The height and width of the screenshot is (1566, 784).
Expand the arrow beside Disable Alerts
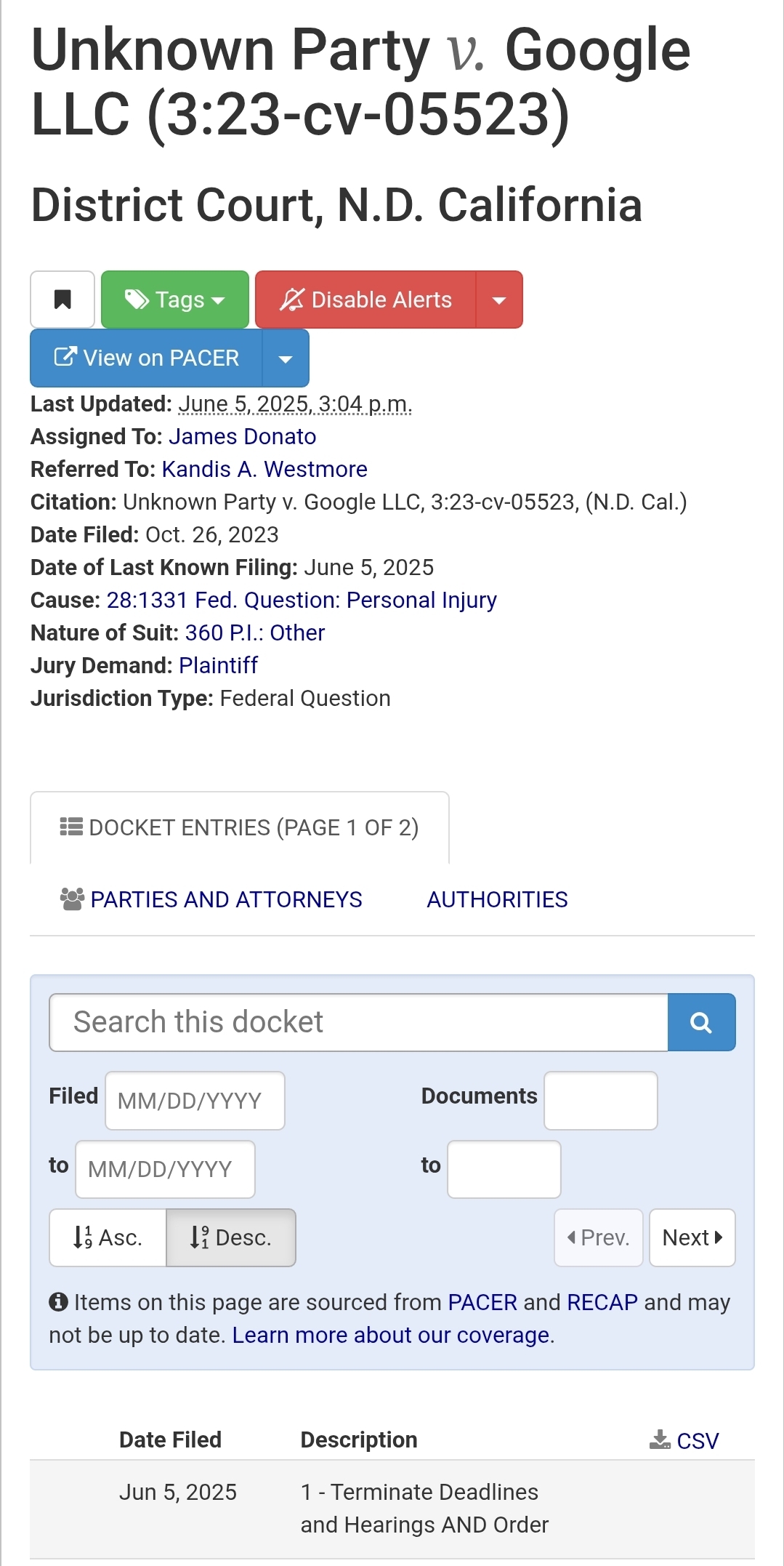pyautogui.click(x=499, y=300)
